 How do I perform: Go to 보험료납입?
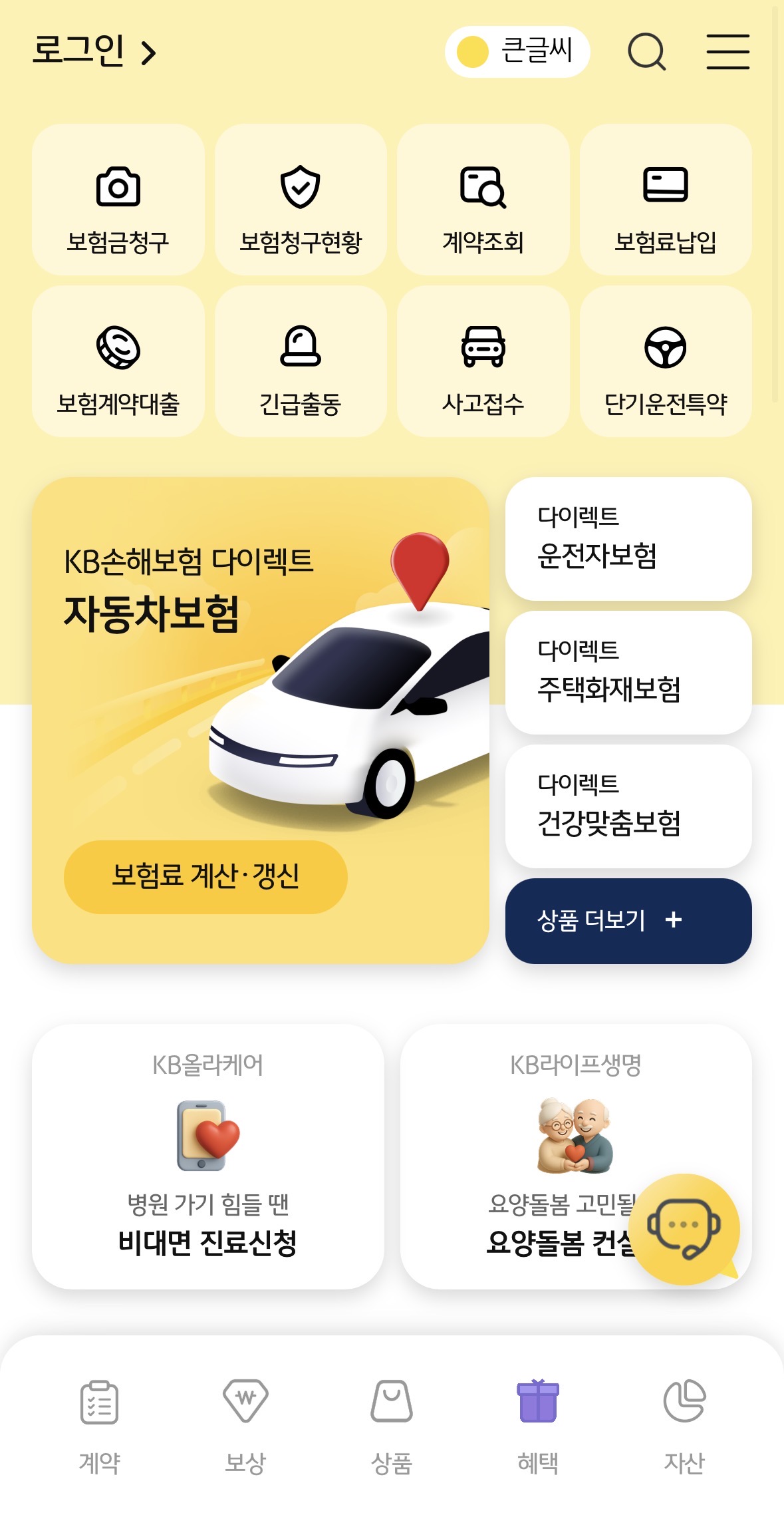[666, 200]
